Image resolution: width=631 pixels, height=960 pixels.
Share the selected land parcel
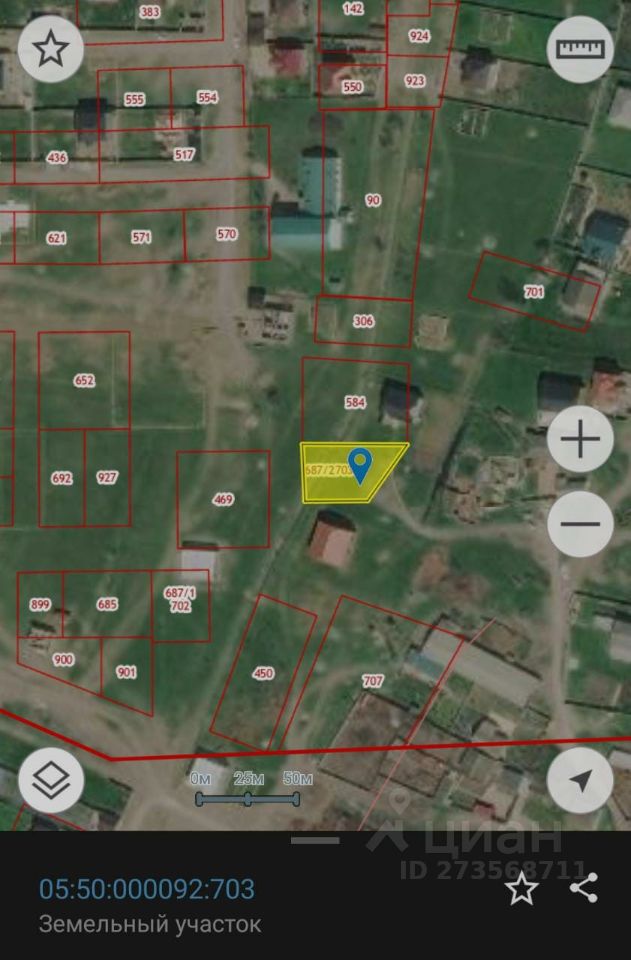point(584,888)
